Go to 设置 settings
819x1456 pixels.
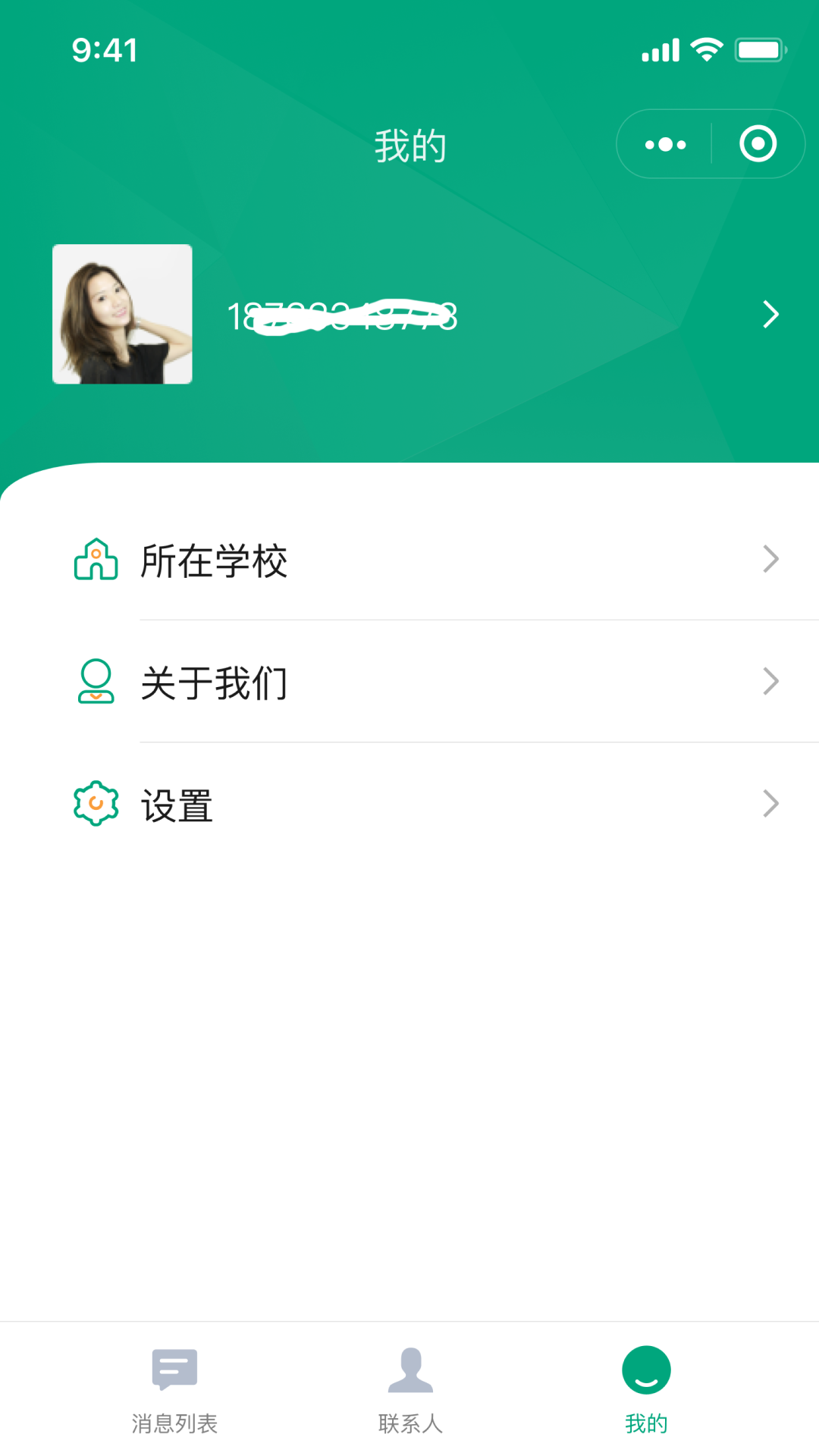(x=425, y=805)
